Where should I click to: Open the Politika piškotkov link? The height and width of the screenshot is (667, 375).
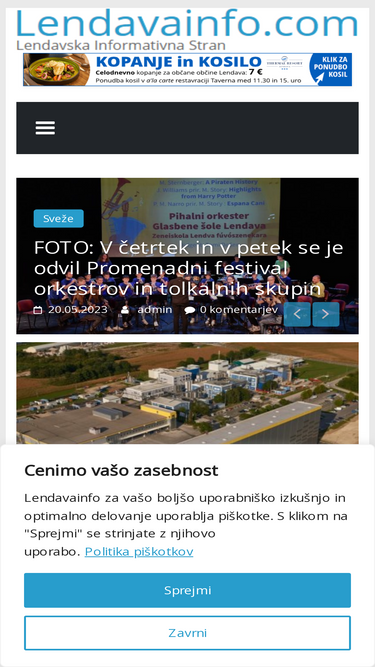tap(139, 551)
